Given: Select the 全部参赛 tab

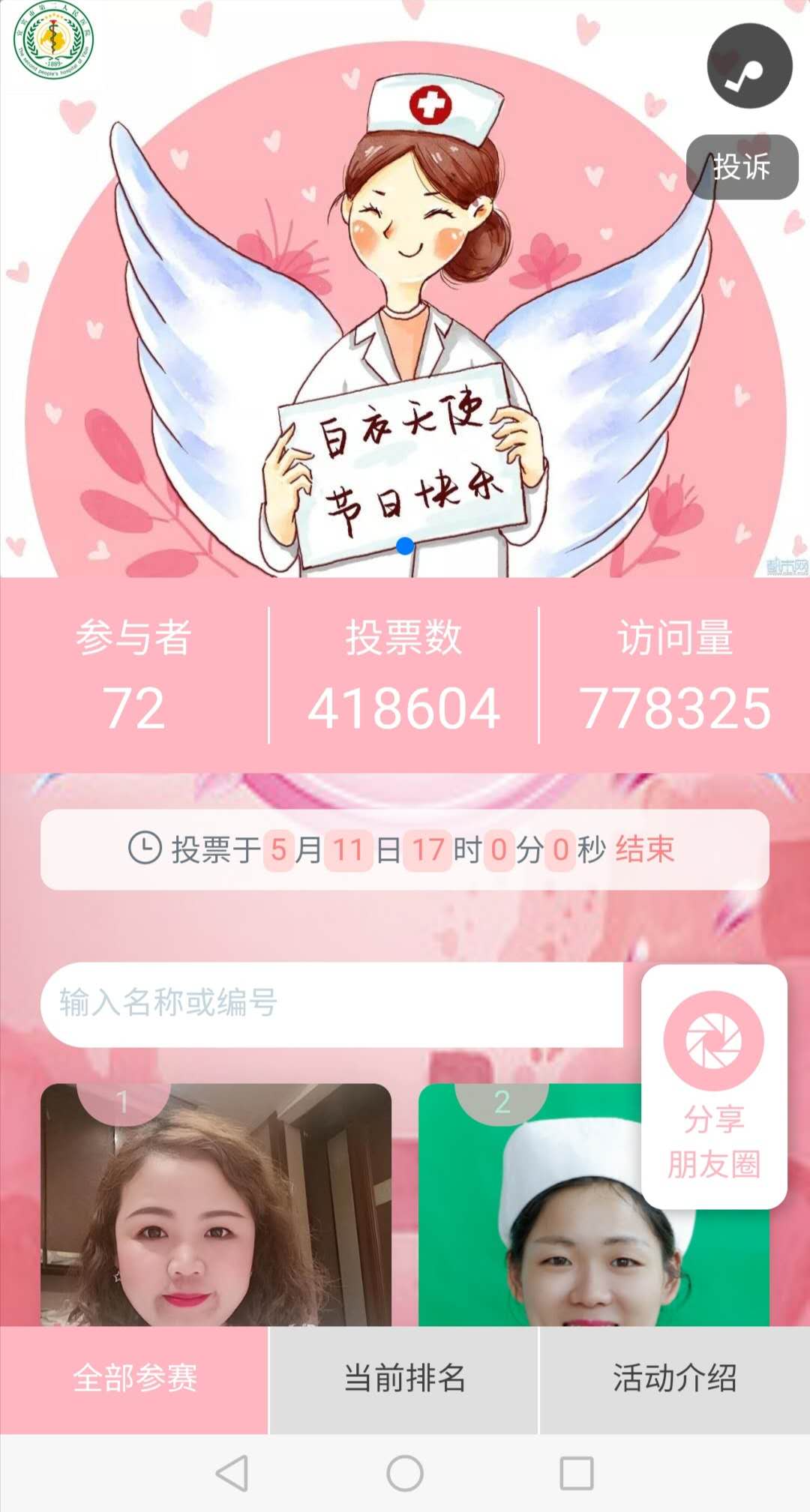Looking at the screenshot, I should click(134, 1379).
